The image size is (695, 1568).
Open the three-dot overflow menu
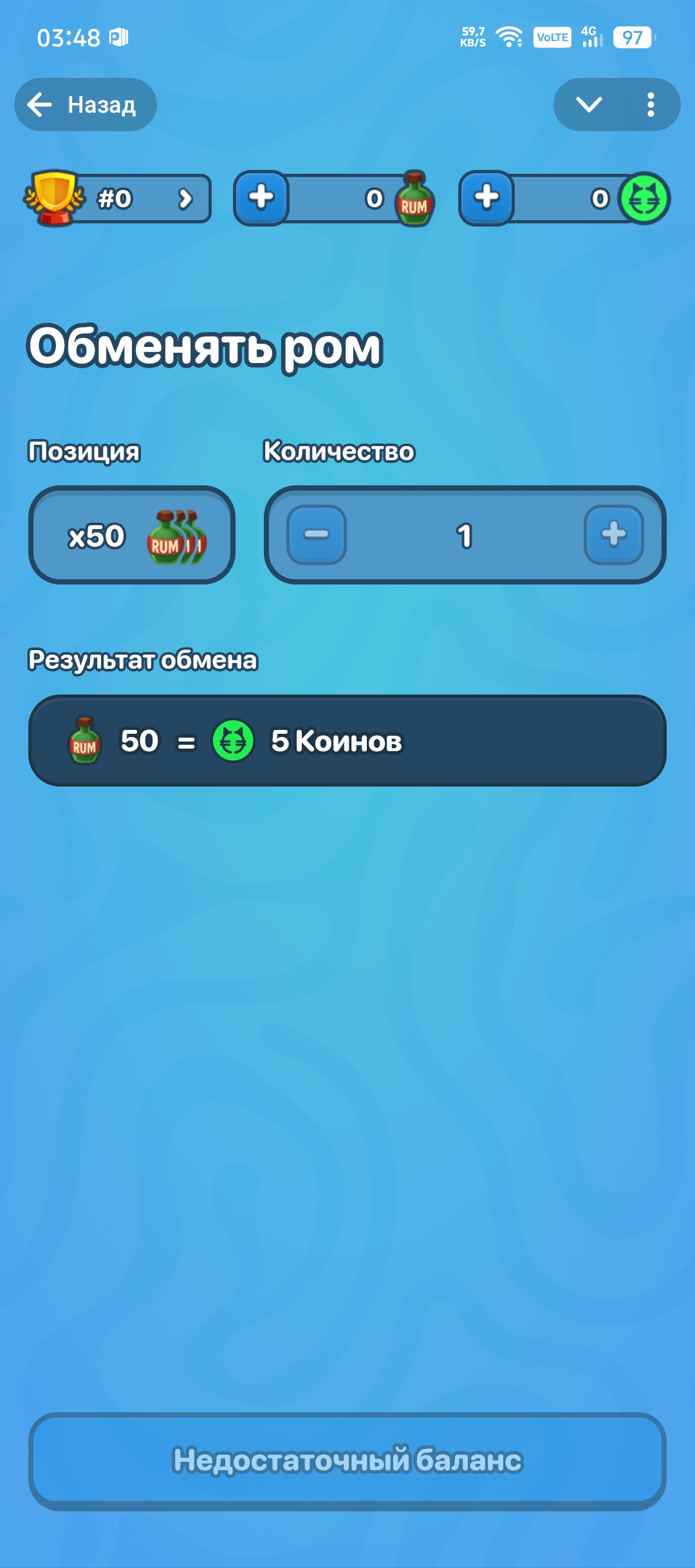pos(651,105)
